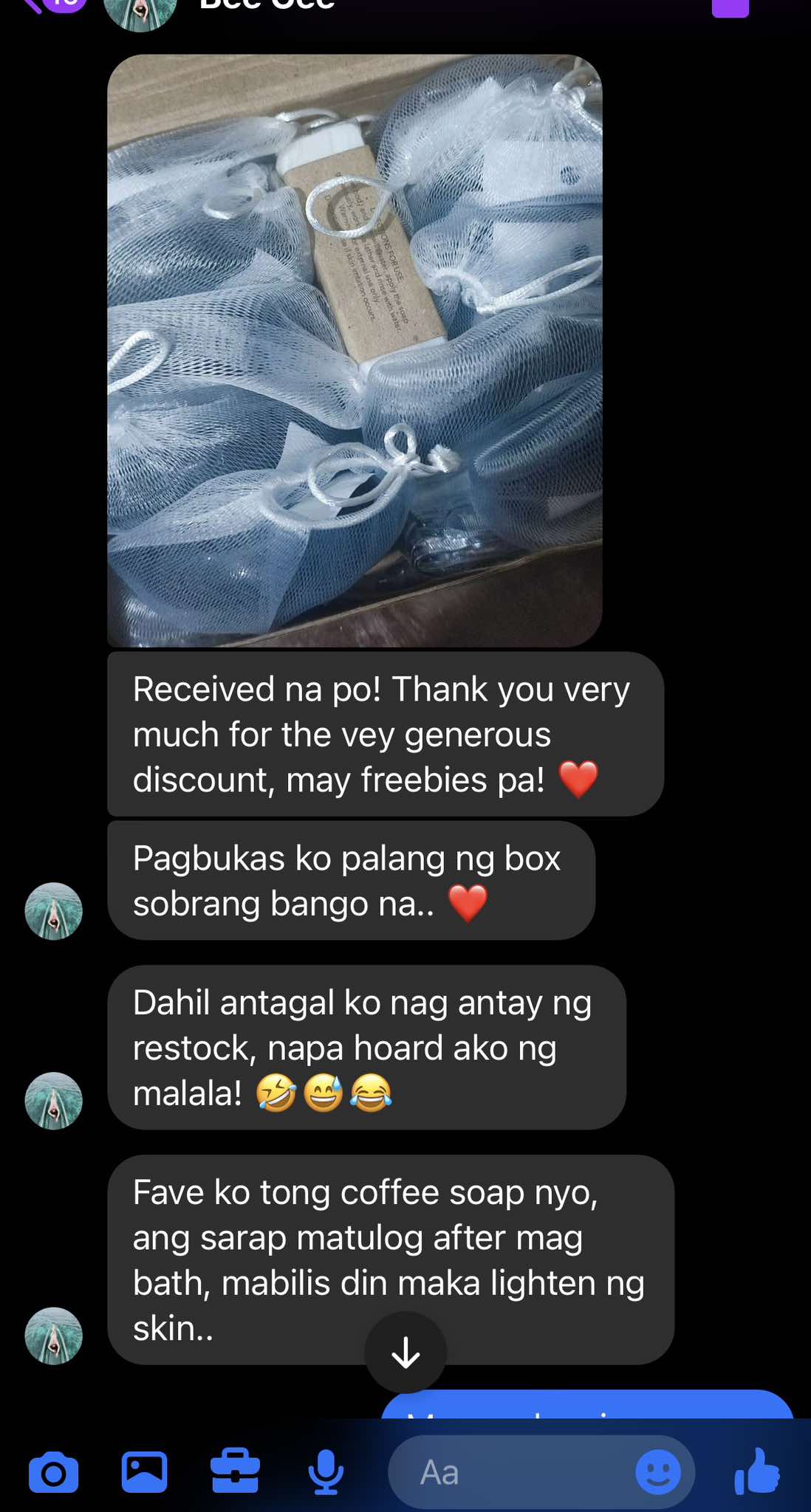811x1512 pixels.
Task: Open the contact's profile picture in header
Action: tap(140, 10)
